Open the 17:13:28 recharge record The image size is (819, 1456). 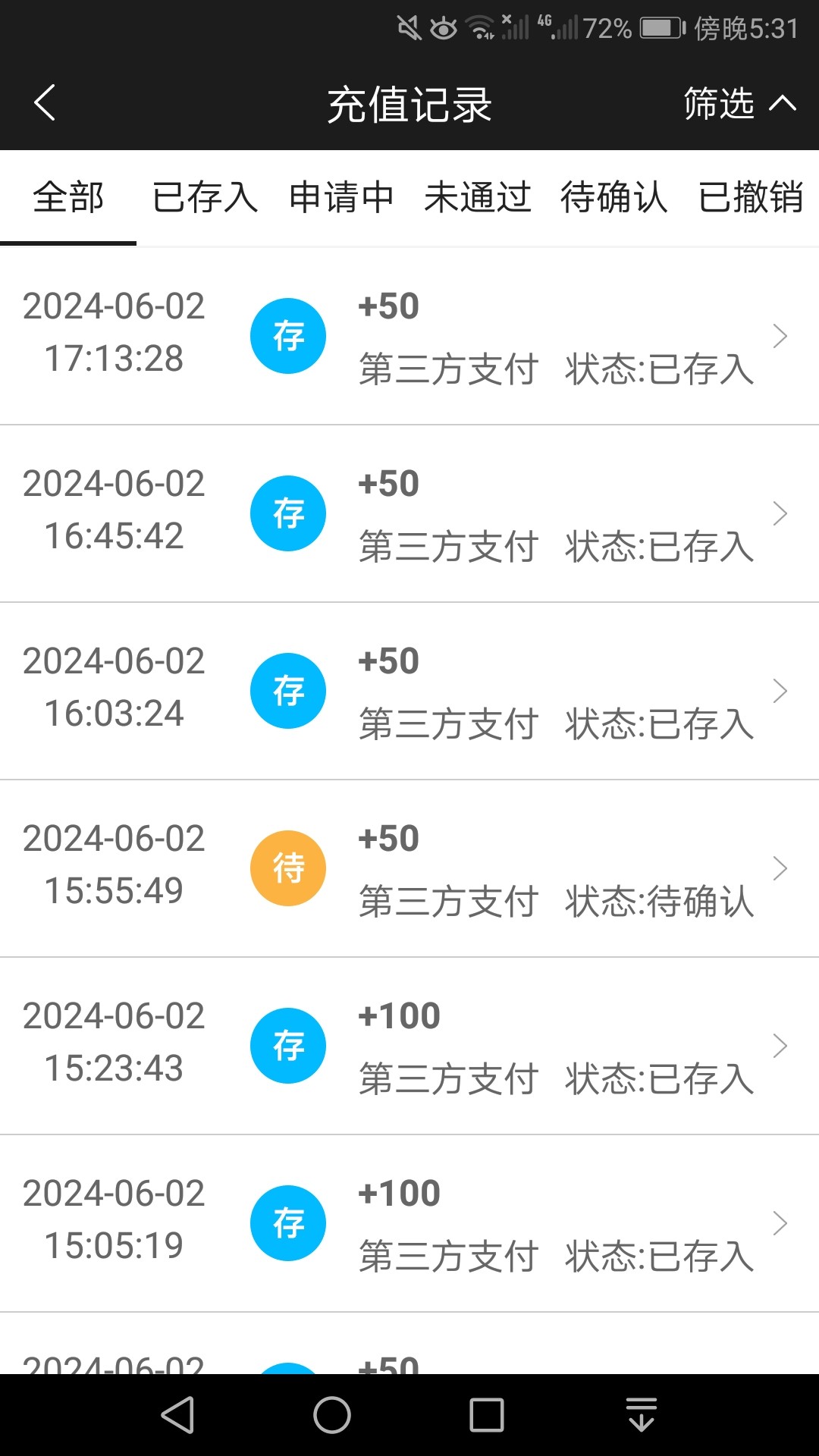[409, 336]
